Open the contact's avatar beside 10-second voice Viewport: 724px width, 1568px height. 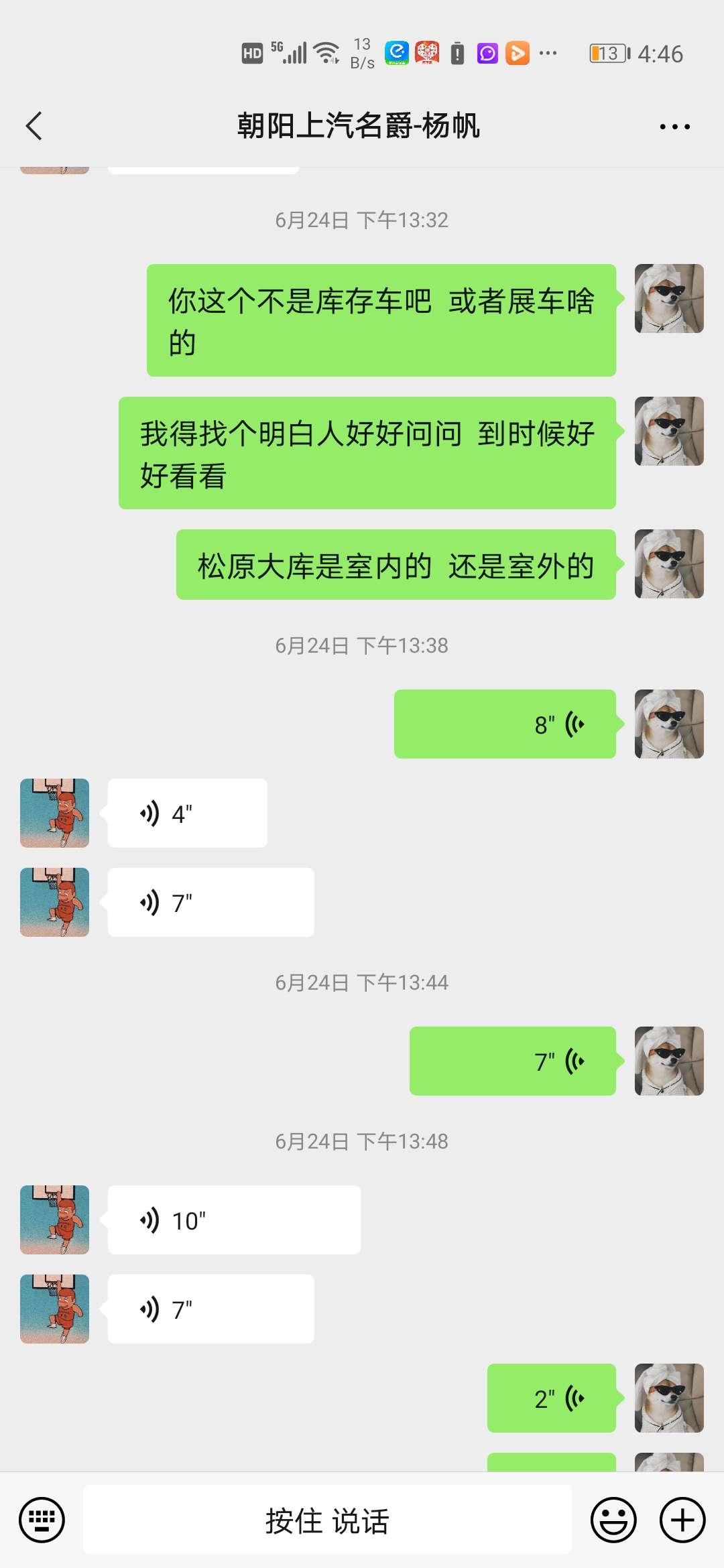click(x=54, y=1220)
